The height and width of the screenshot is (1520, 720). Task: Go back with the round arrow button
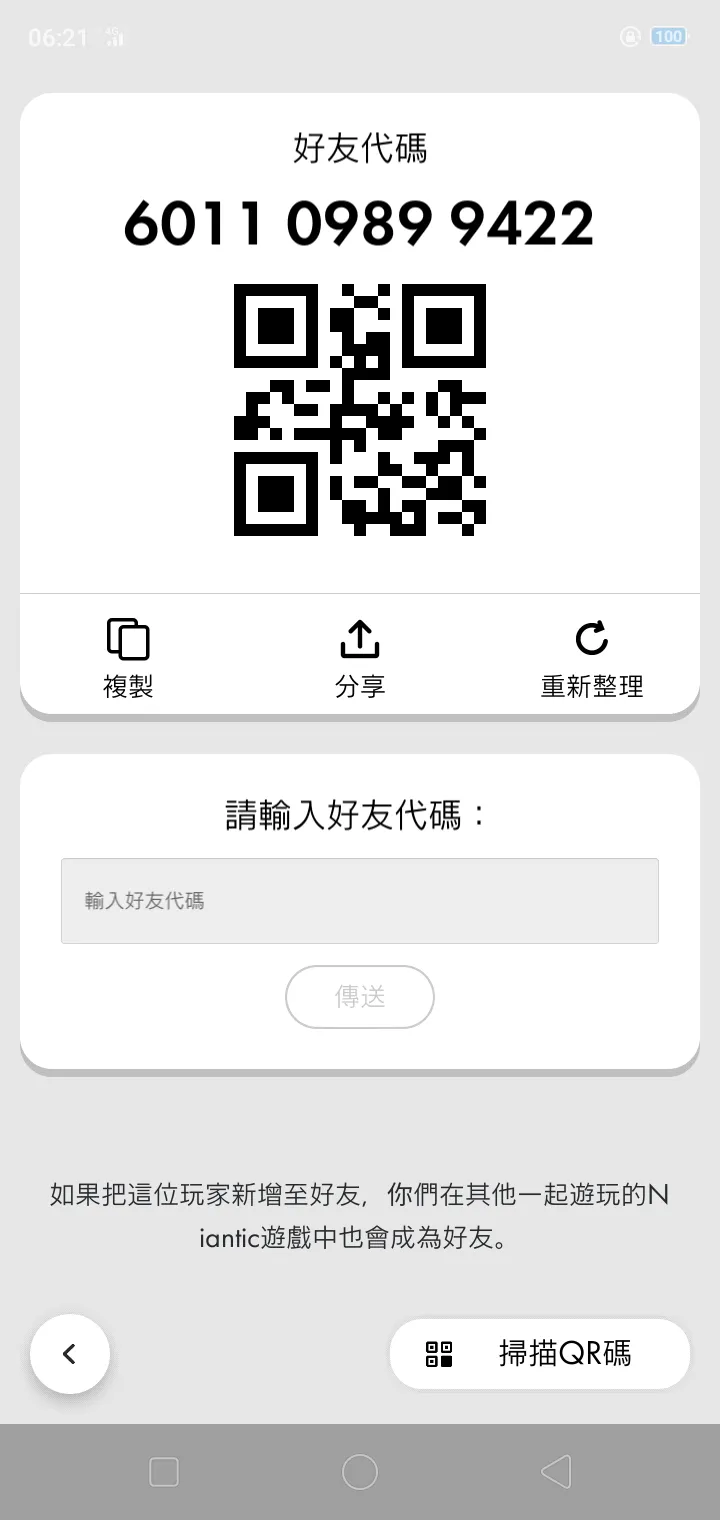(70, 1354)
